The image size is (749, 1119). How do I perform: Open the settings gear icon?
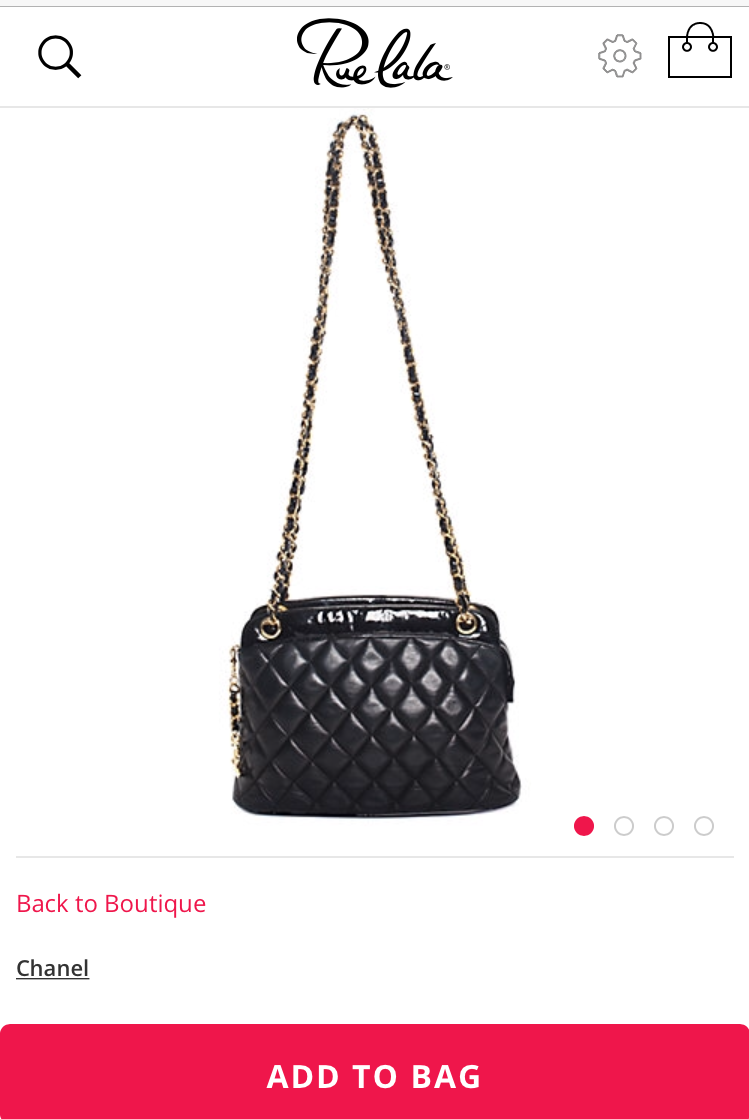point(619,56)
